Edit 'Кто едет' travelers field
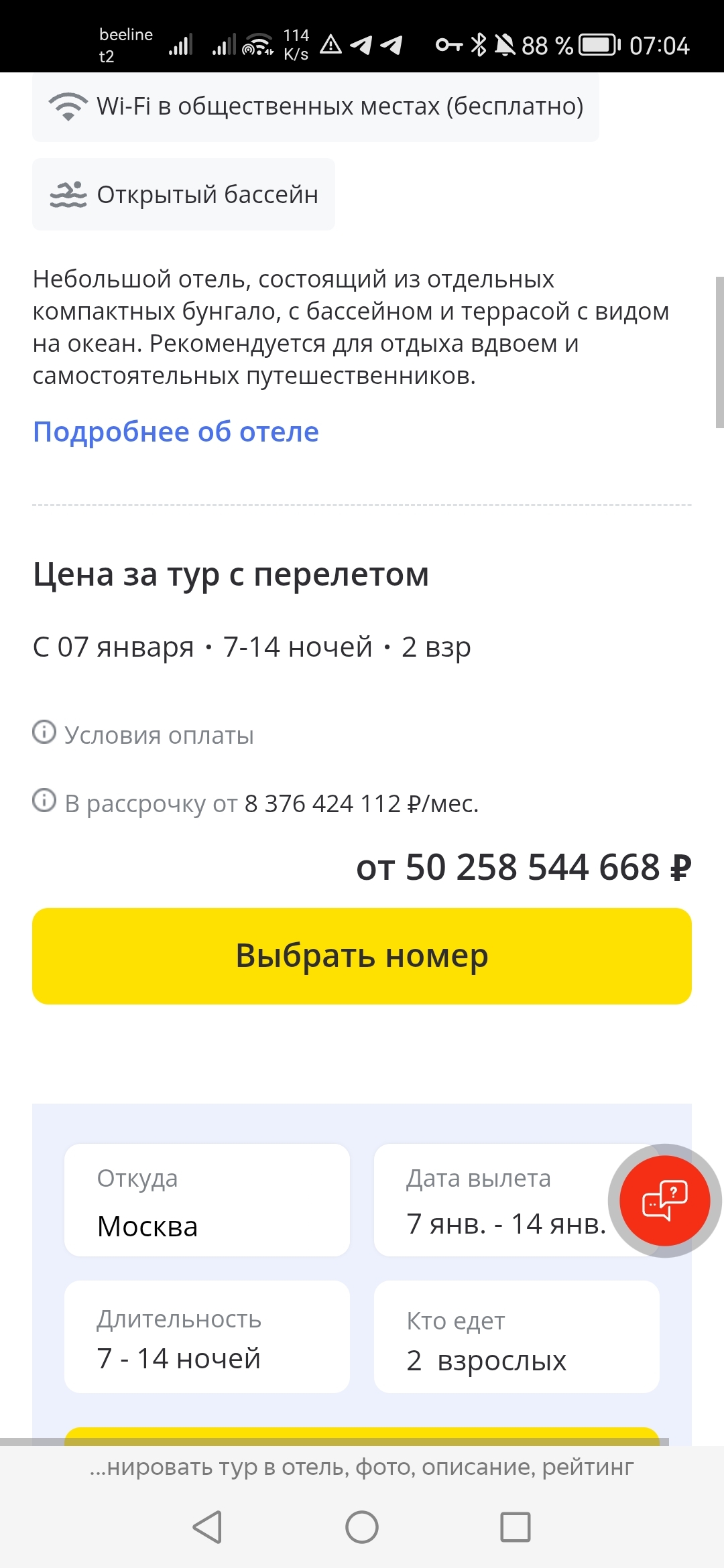Screen dimensions: 724x1568 (x=516, y=1337)
